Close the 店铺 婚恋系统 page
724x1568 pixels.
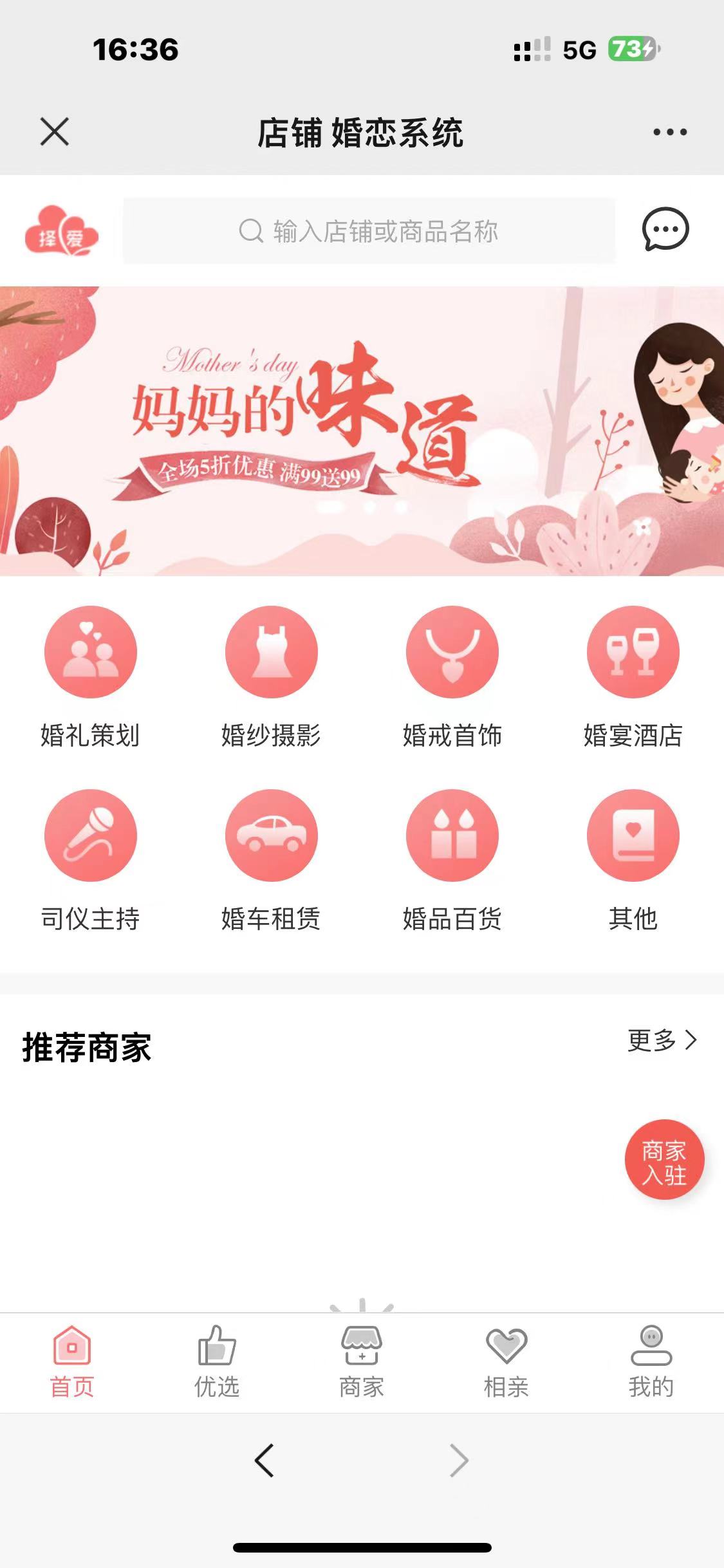point(54,132)
